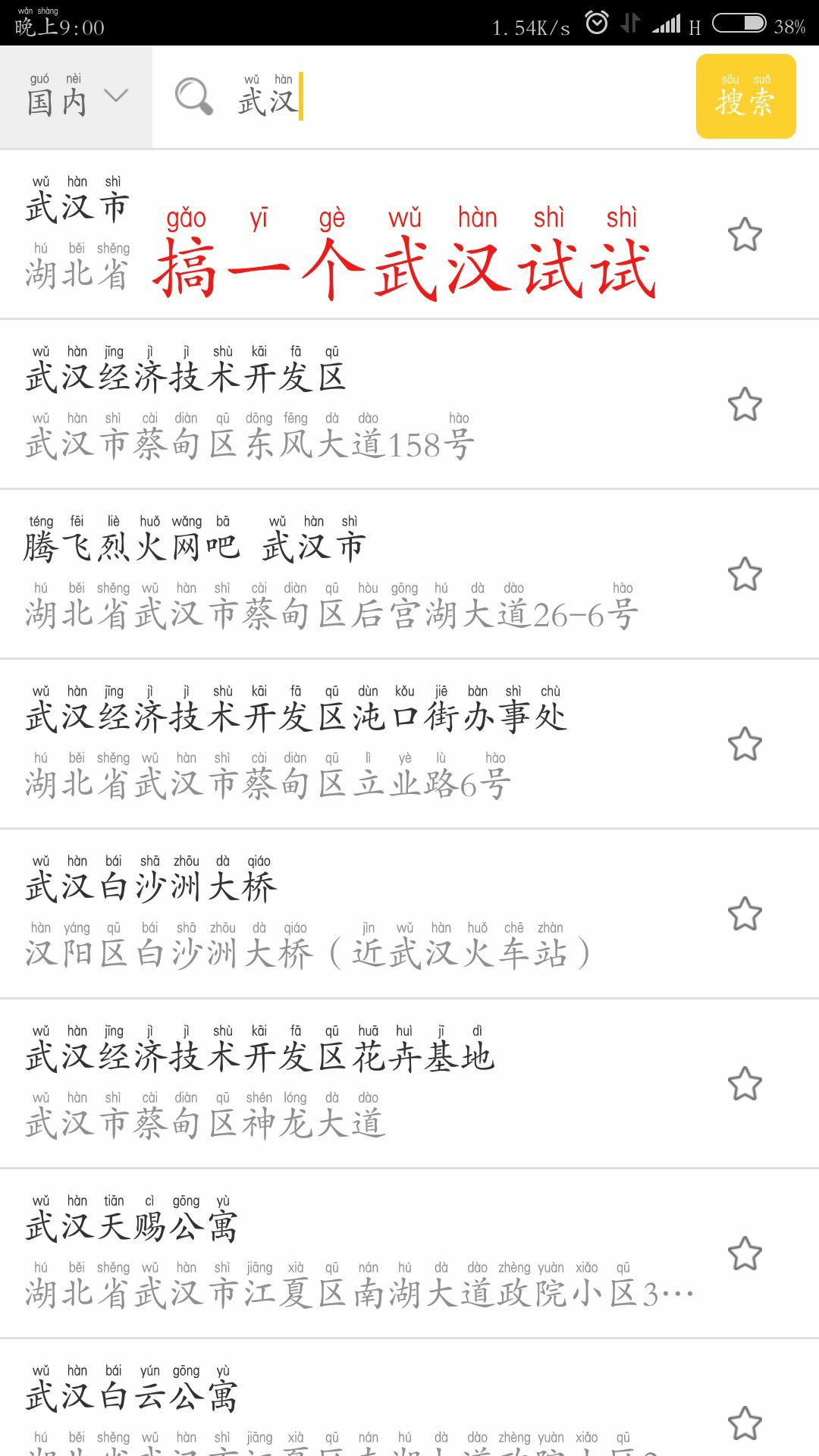The width and height of the screenshot is (819, 1456).
Task: Open the 国内 region dropdown
Action: coord(76,97)
